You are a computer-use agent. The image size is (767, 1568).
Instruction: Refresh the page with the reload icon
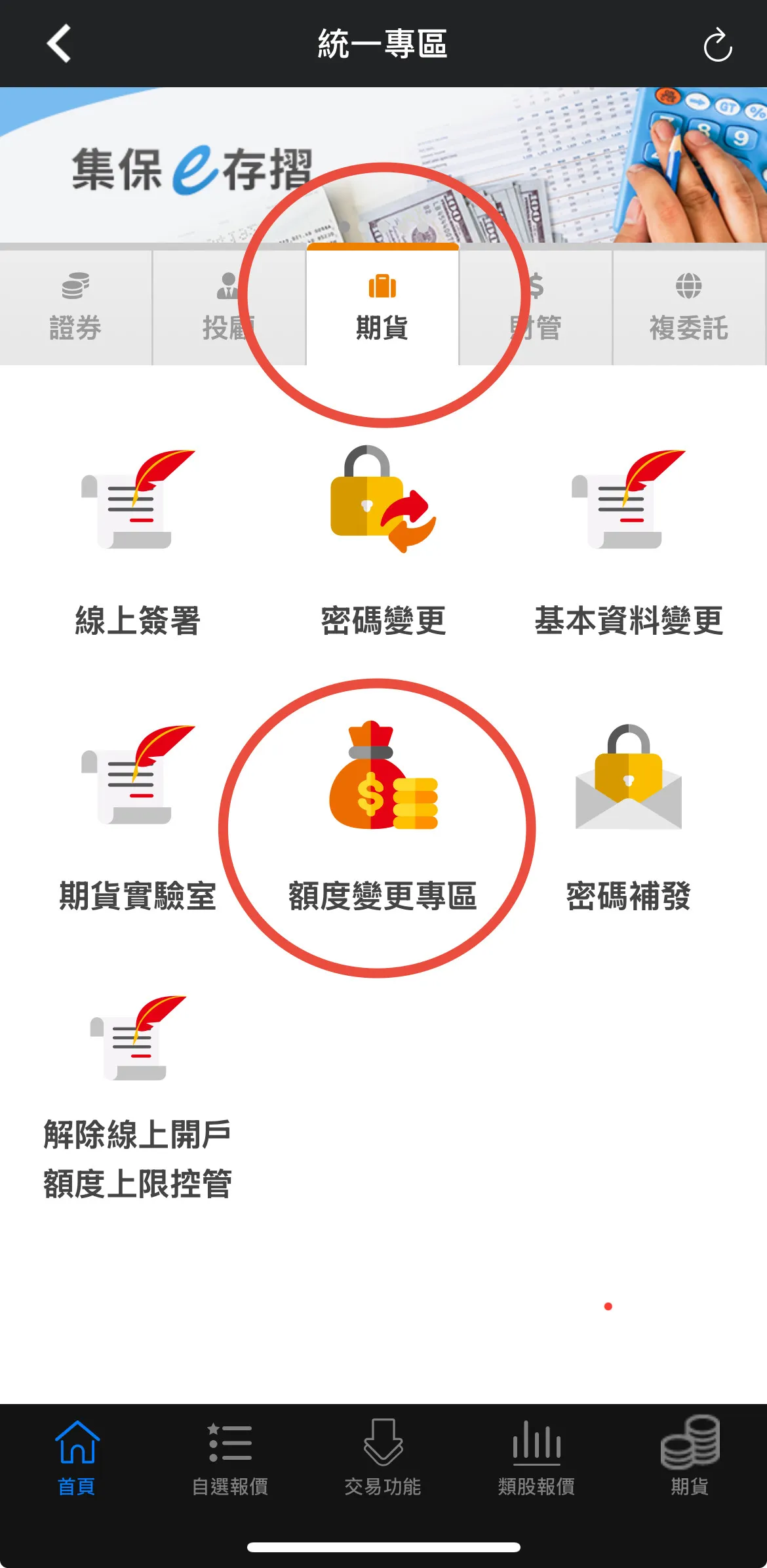pos(717,45)
